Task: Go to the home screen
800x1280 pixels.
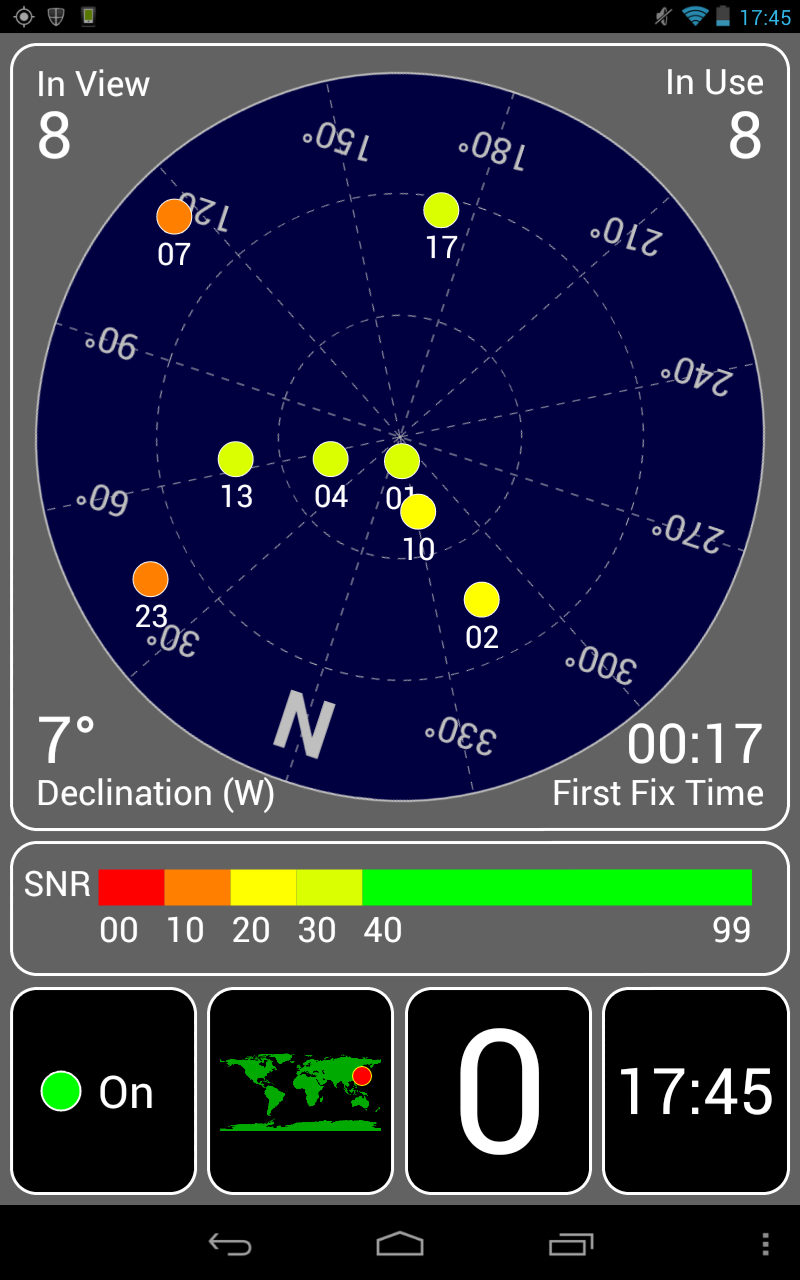Action: click(400, 1244)
